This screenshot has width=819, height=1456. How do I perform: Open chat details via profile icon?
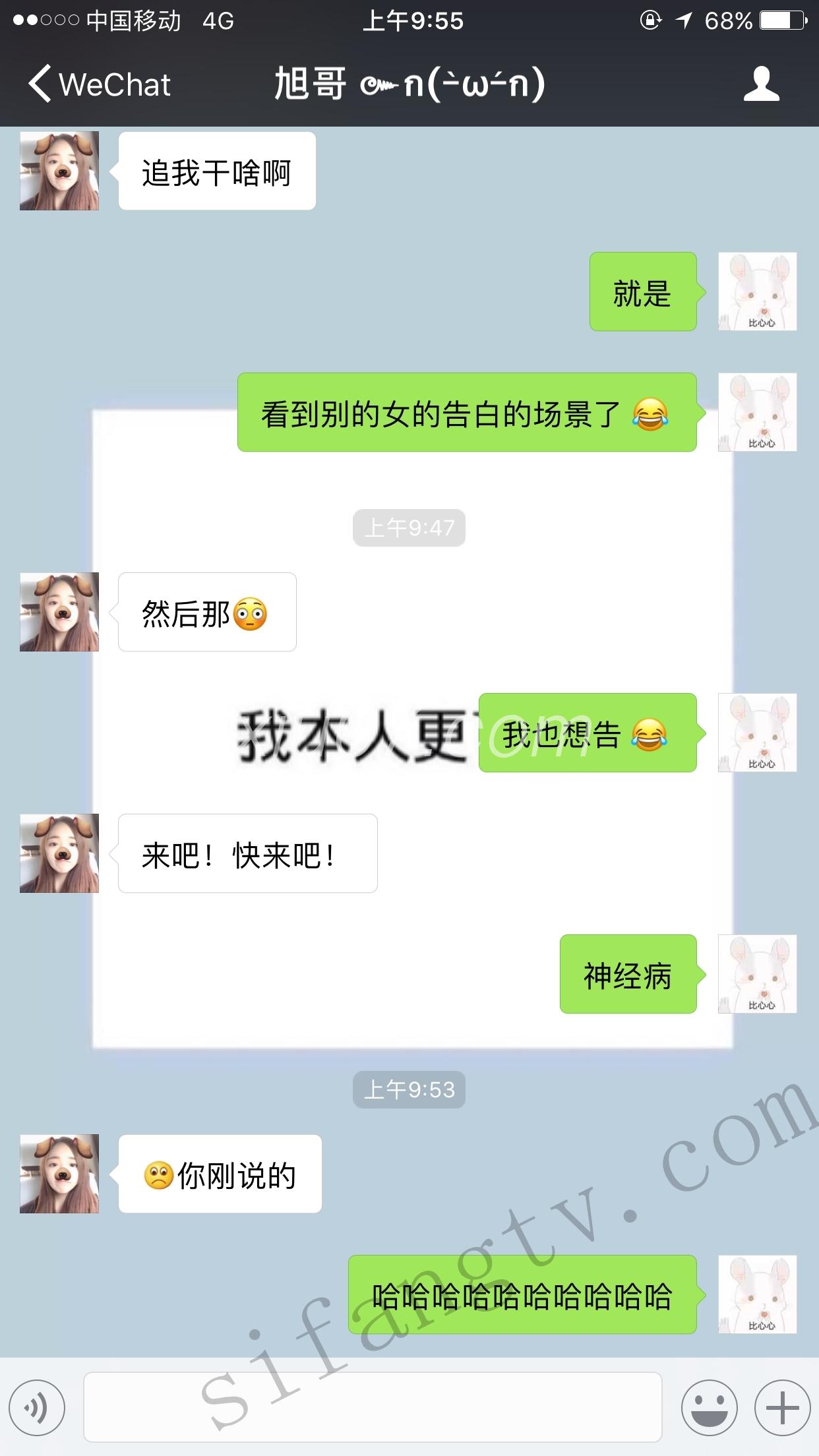[x=761, y=84]
